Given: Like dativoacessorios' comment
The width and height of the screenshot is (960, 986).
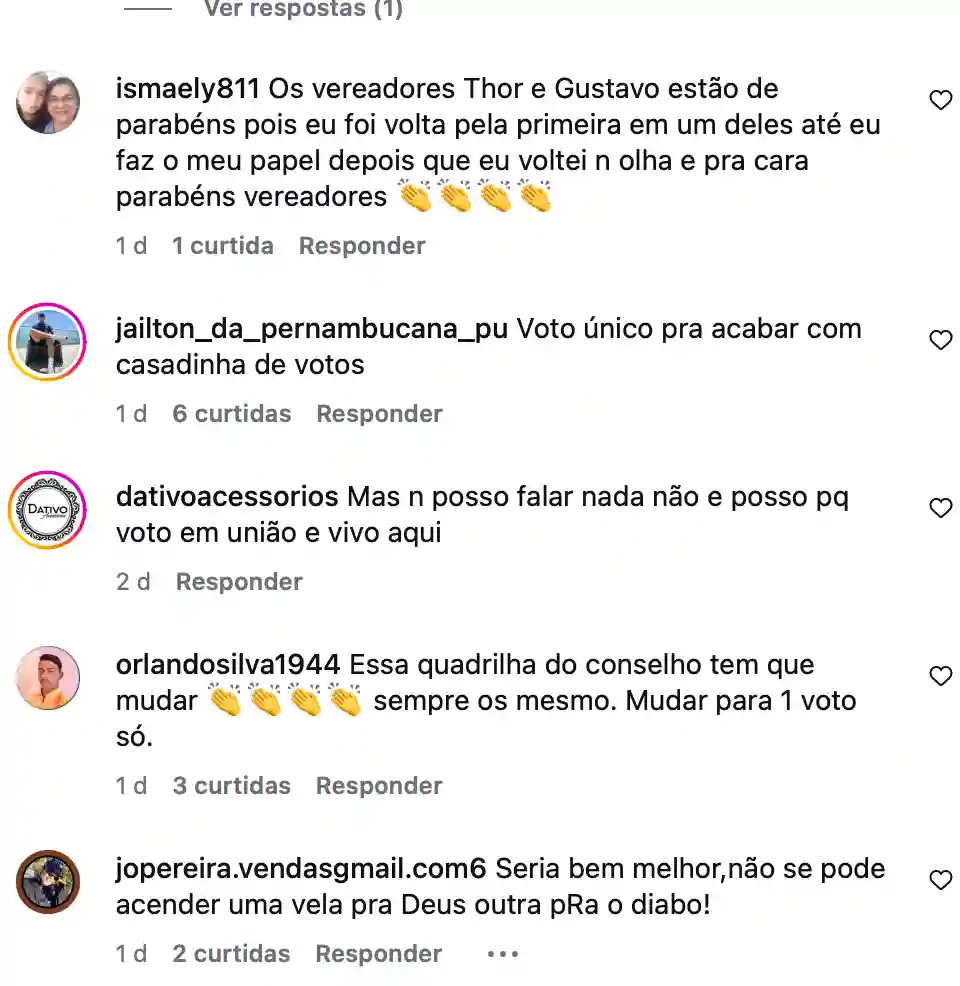Looking at the screenshot, I should pyautogui.click(x=940, y=509).
